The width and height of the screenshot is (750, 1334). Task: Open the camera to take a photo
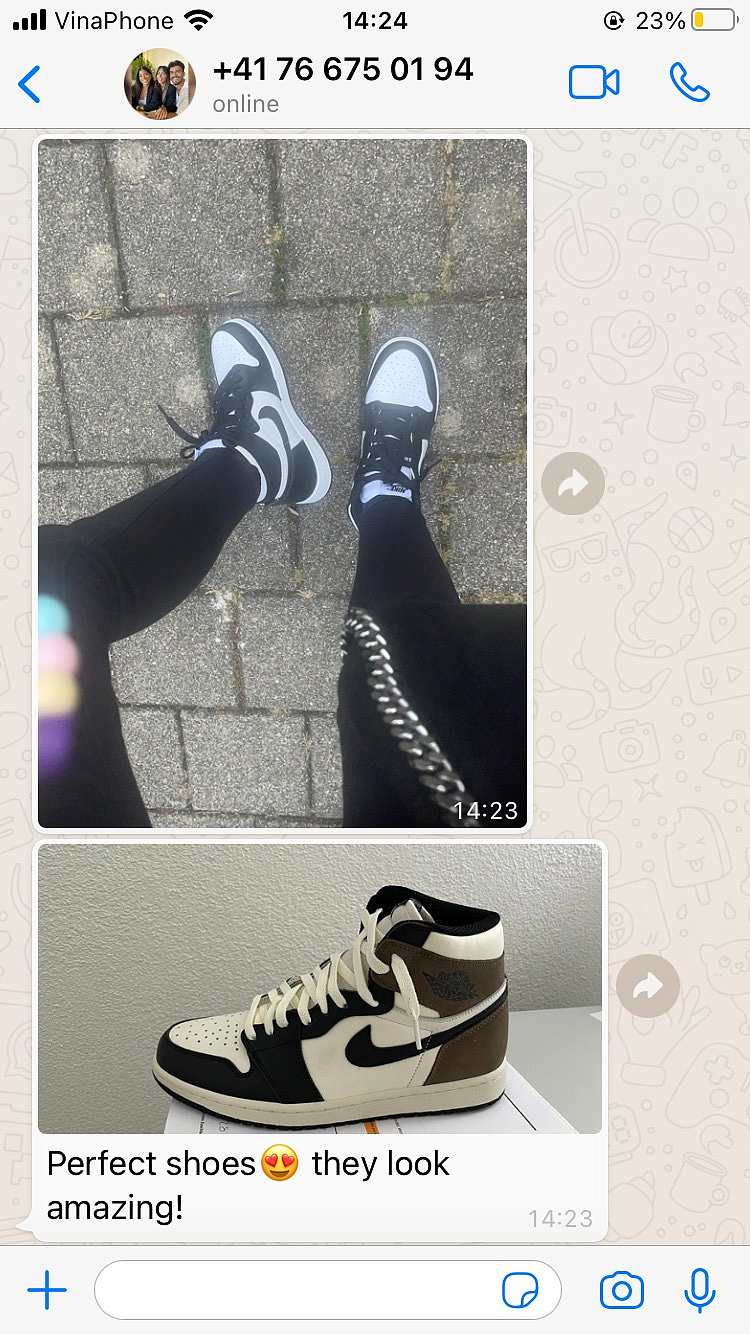tap(622, 1291)
